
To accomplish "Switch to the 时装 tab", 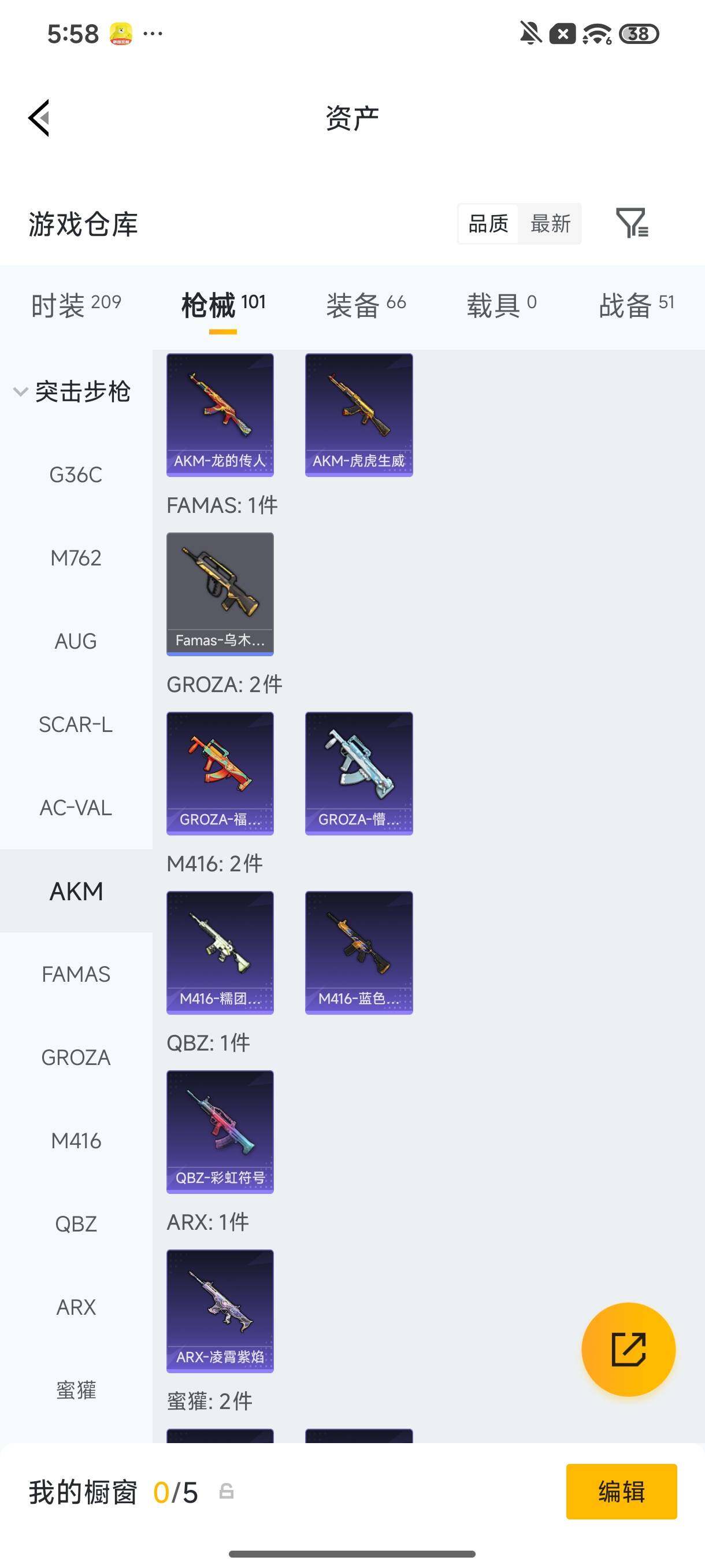I will [76, 304].
